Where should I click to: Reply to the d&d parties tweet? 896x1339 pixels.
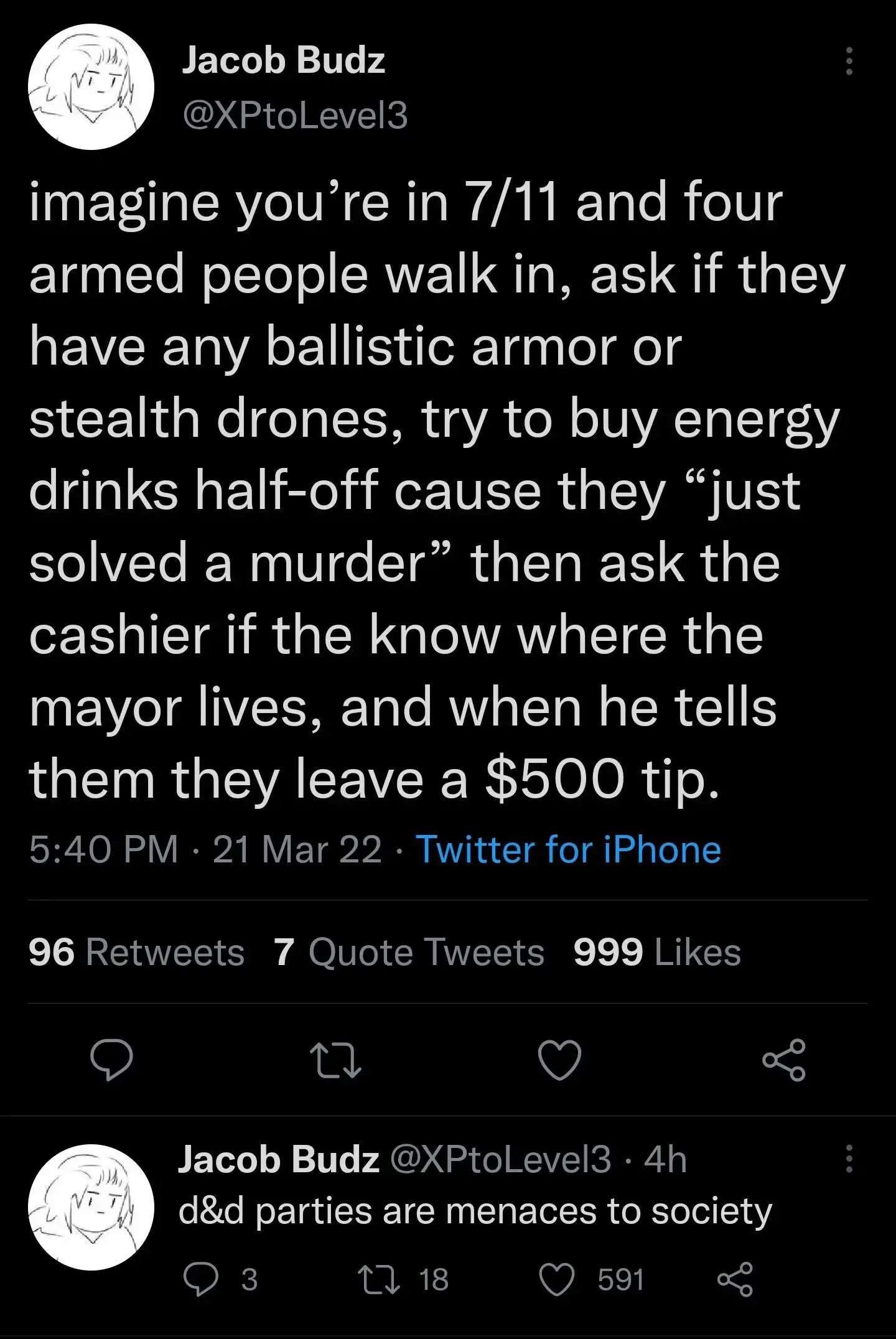pos(201,1280)
